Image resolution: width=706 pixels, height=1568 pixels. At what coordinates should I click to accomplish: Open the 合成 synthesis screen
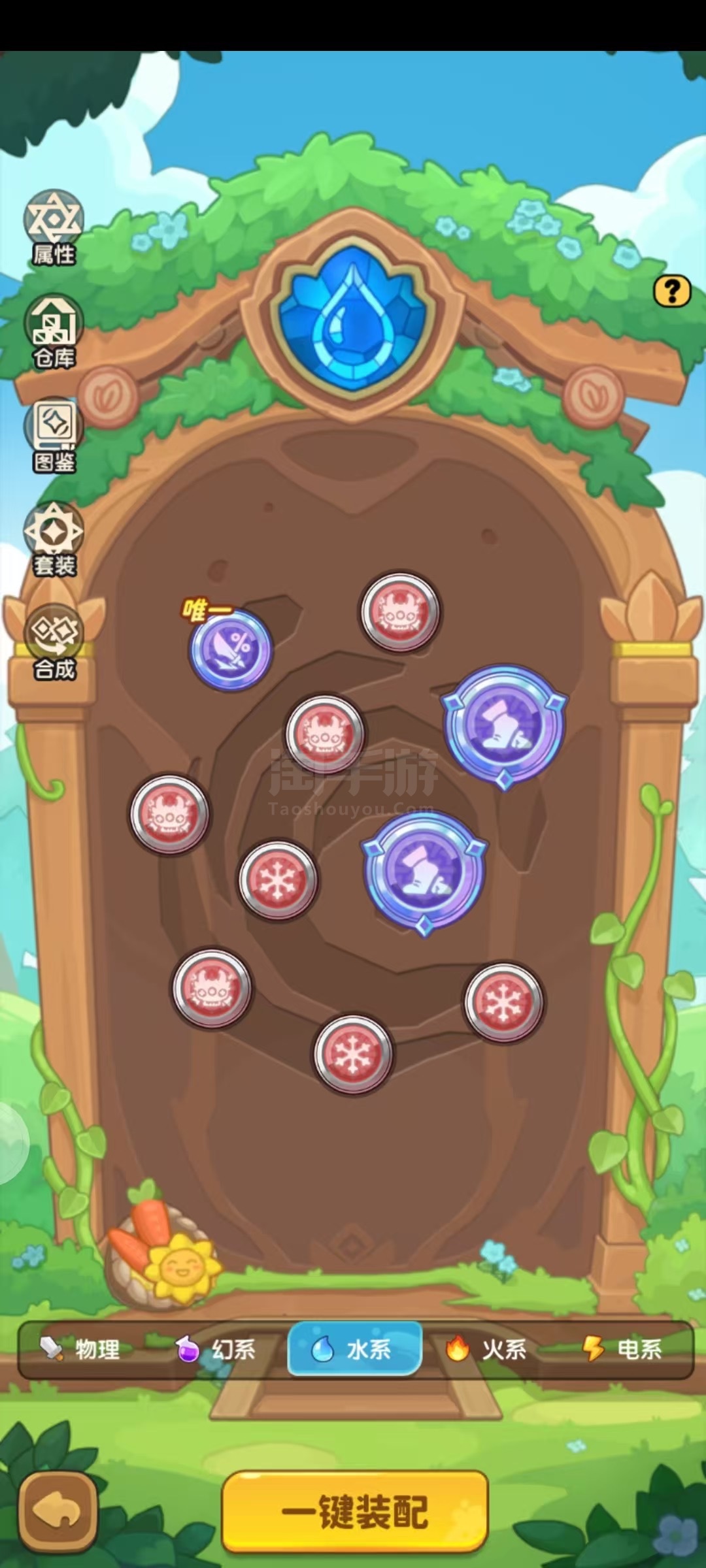click(x=54, y=643)
